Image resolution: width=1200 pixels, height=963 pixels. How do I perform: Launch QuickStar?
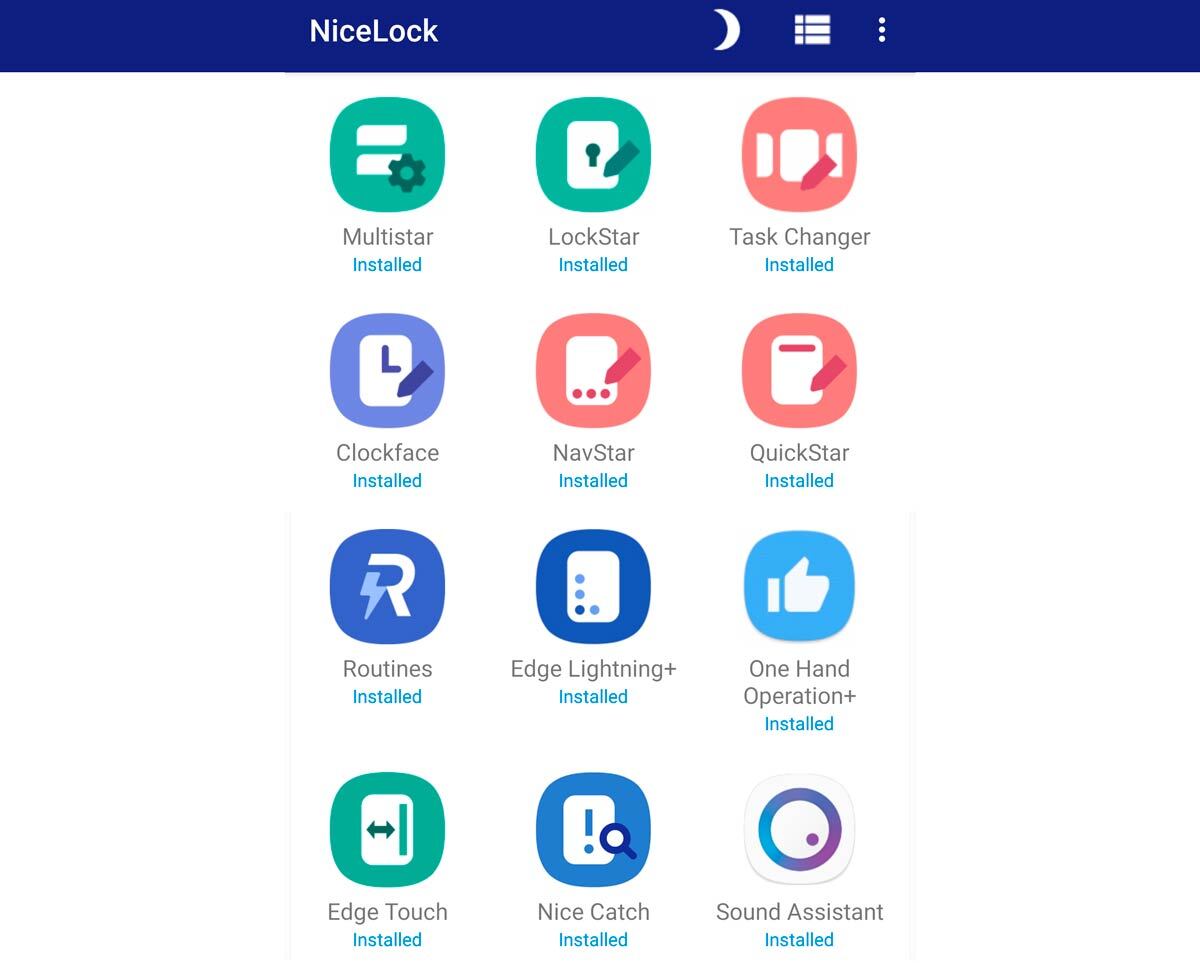pyautogui.click(x=799, y=371)
